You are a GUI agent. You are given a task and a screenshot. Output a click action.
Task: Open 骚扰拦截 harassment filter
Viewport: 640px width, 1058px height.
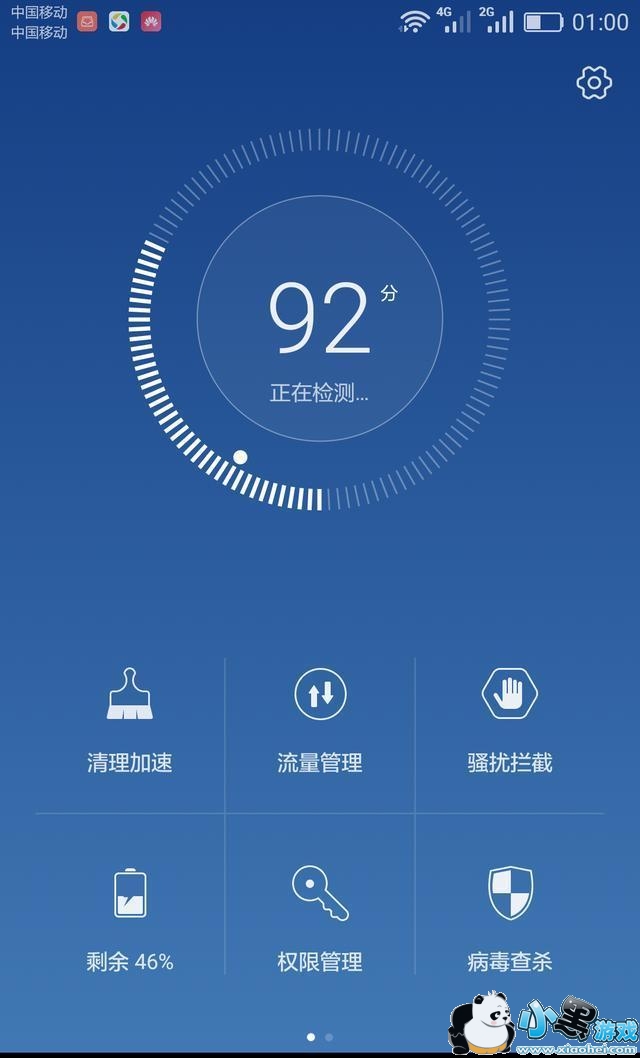(510, 721)
